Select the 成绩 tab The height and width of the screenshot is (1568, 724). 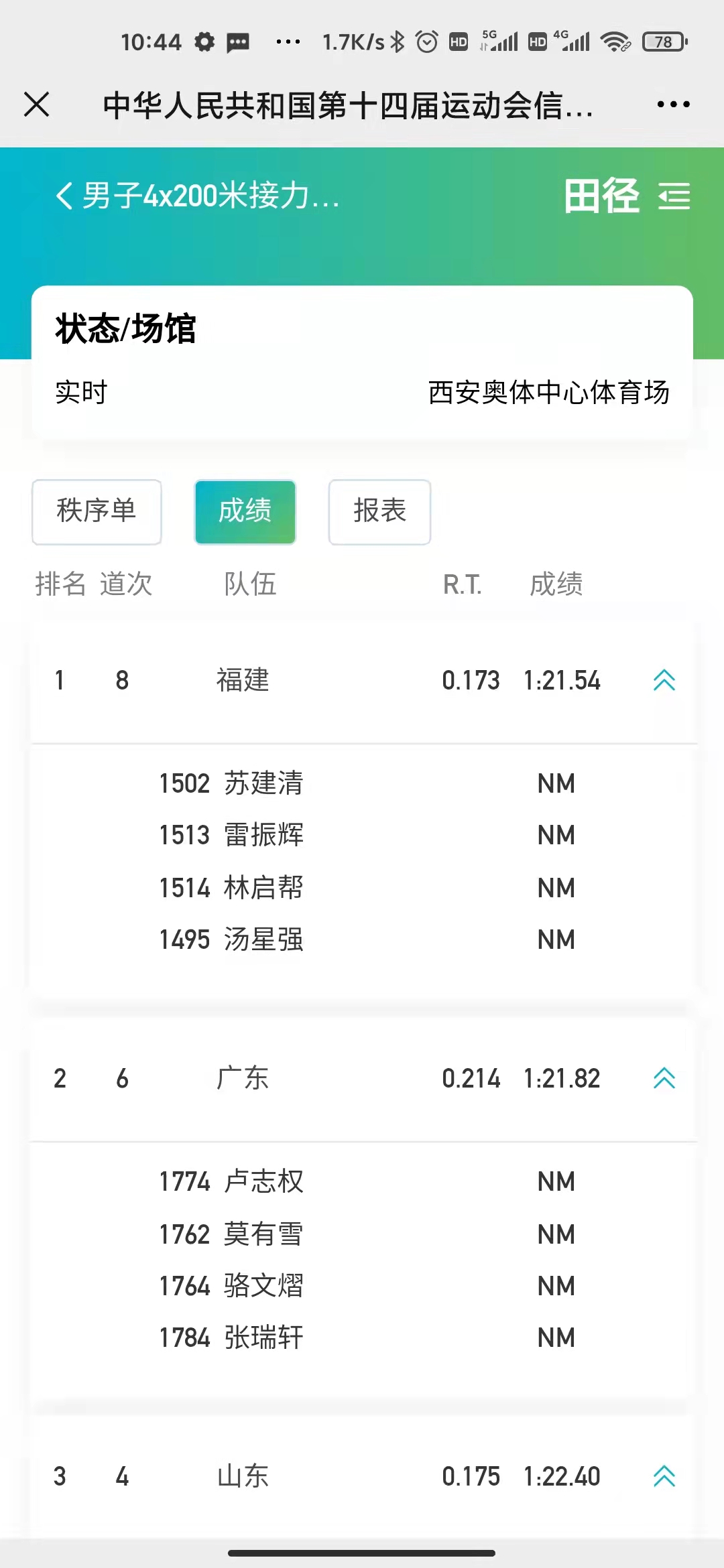click(245, 511)
